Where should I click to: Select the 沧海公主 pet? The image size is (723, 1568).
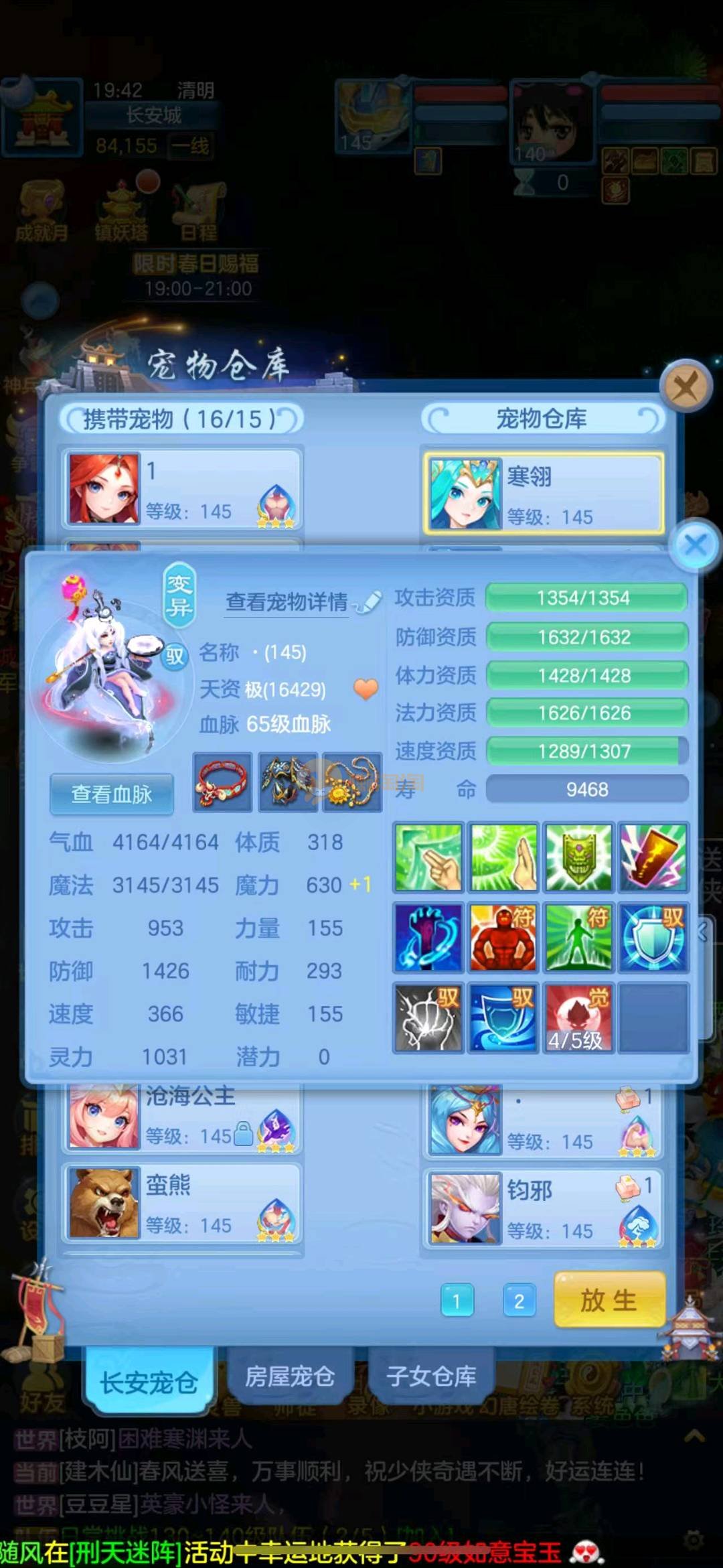tap(182, 1117)
